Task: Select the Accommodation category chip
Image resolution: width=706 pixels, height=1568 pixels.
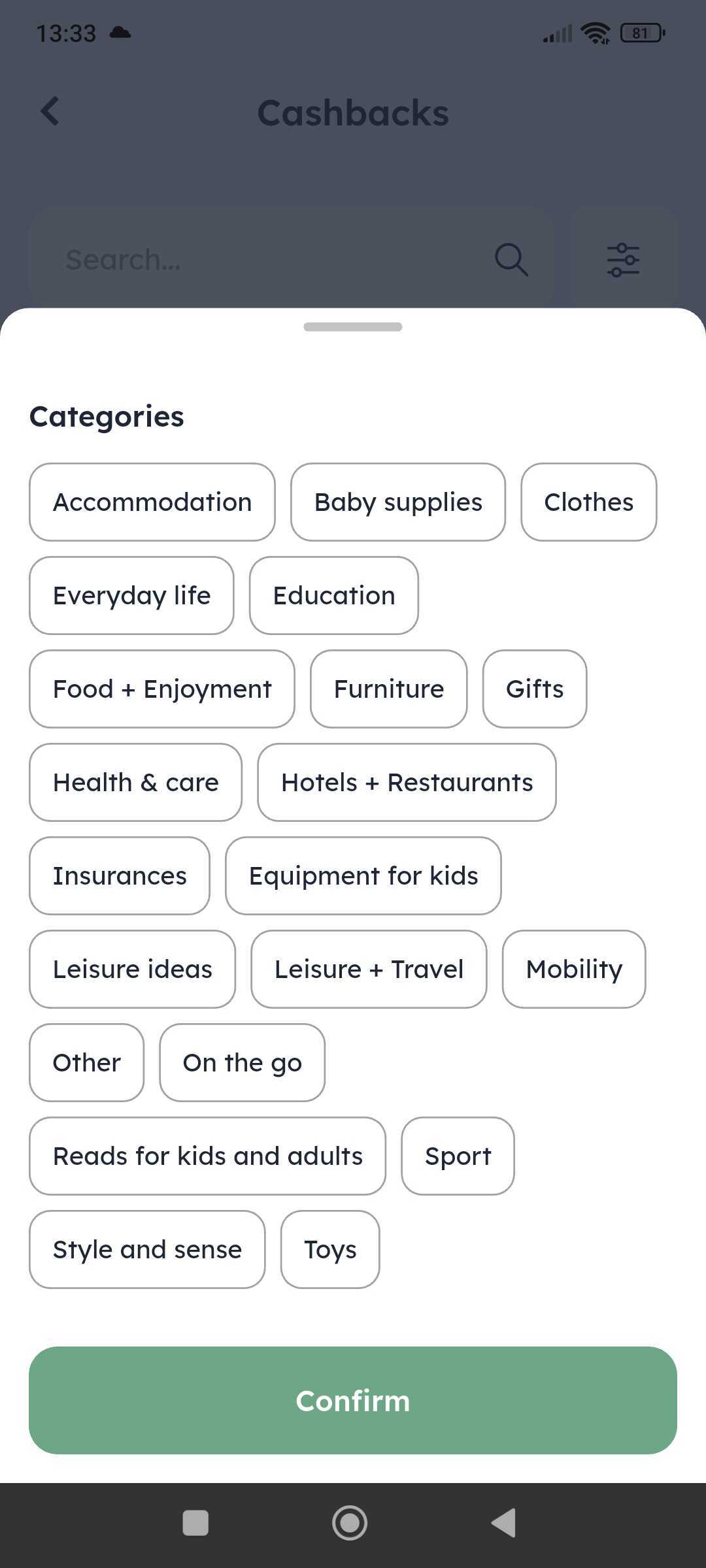Action: pyautogui.click(x=152, y=502)
